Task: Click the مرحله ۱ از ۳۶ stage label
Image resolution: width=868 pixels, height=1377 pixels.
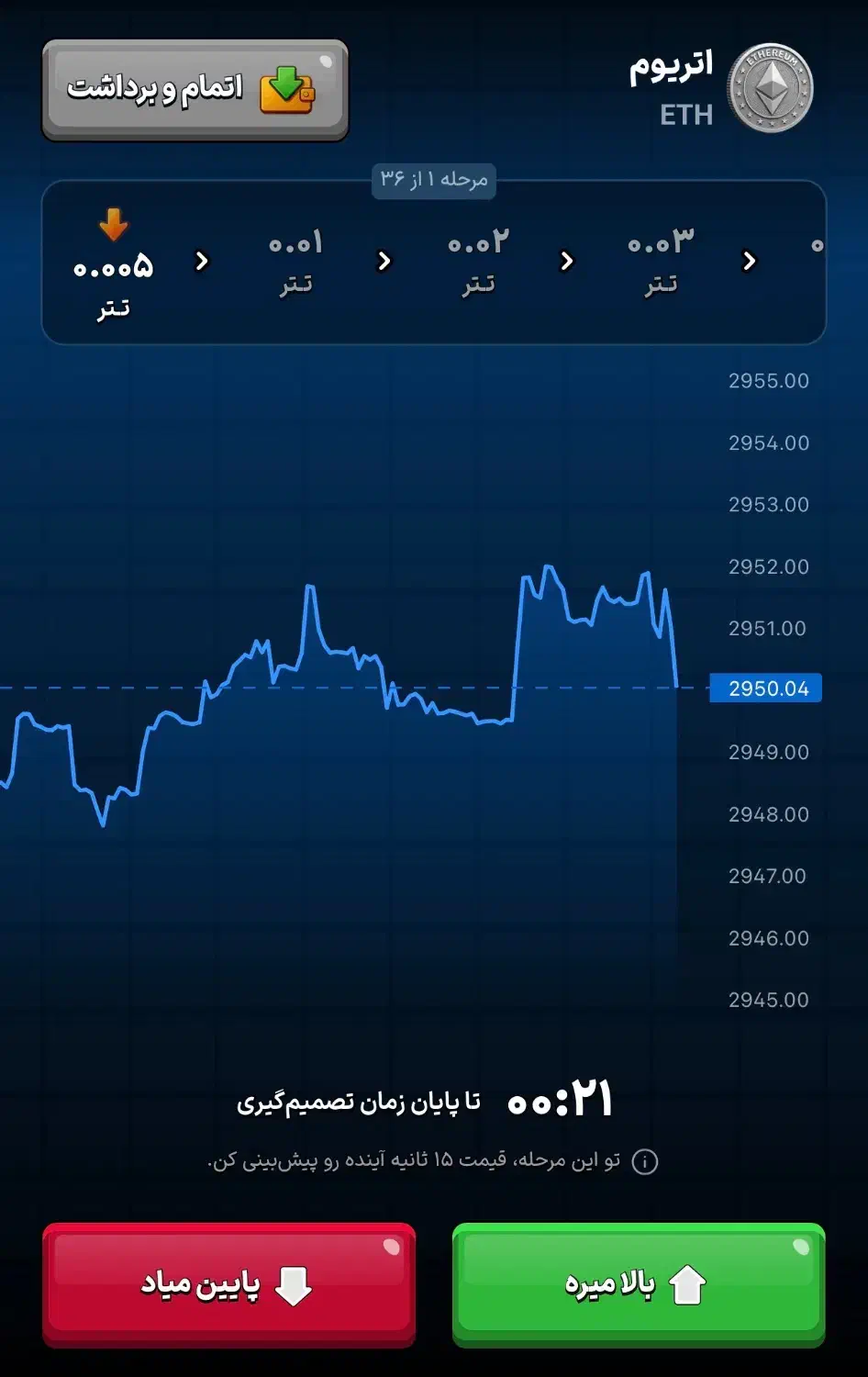Action: click(434, 181)
